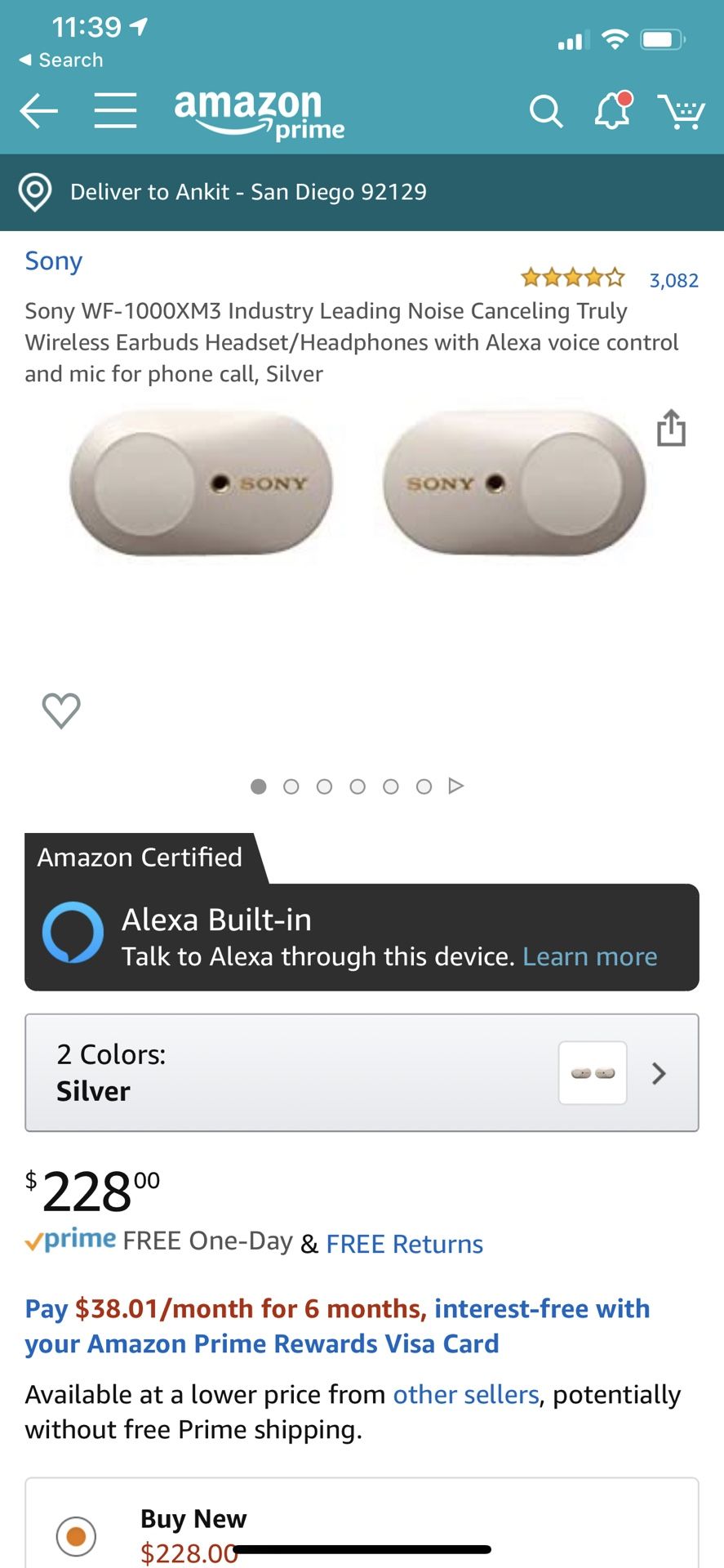Expand the 2 Colors selection row
Screen dimensions: 724x1568
[x=659, y=1073]
